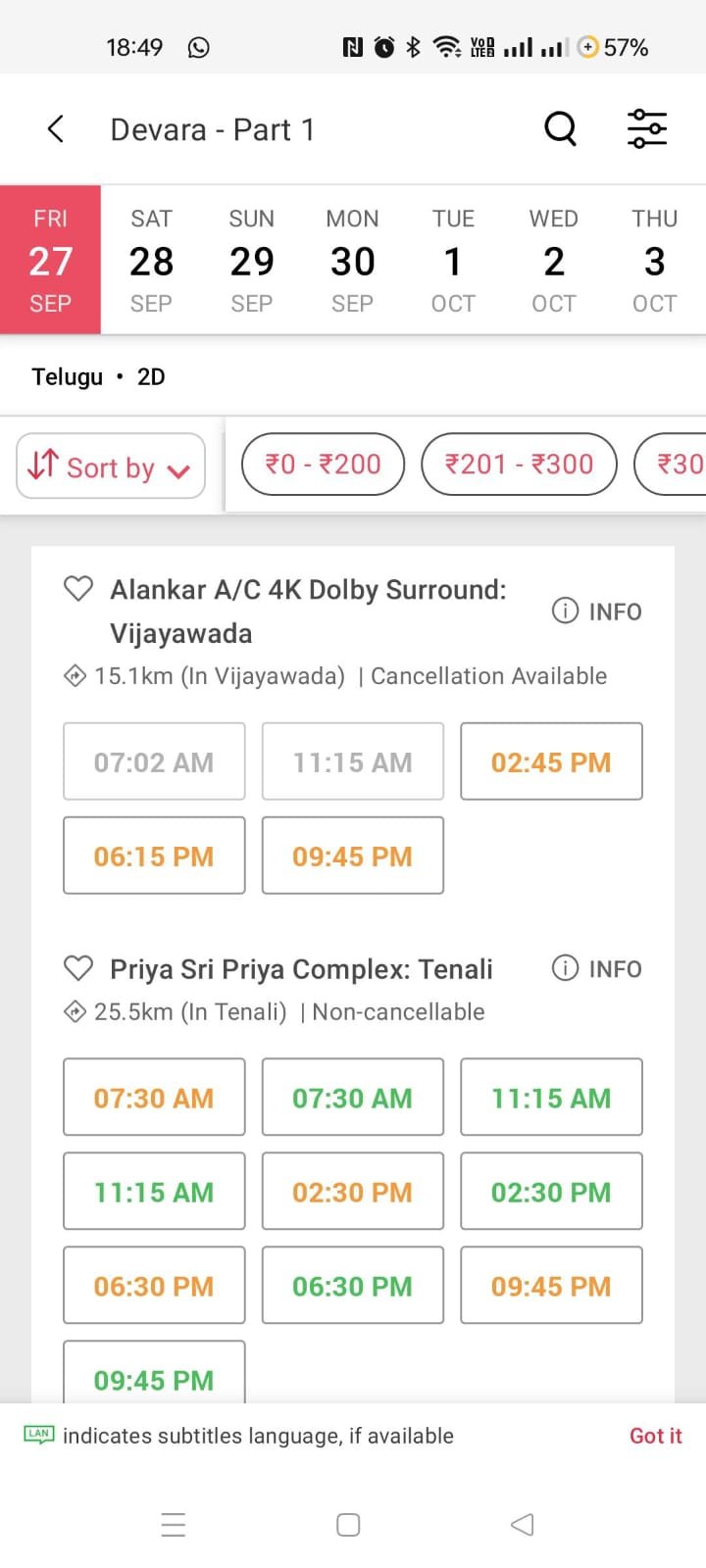
Task: Open the filter settings icon
Action: [x=647, y=128]
